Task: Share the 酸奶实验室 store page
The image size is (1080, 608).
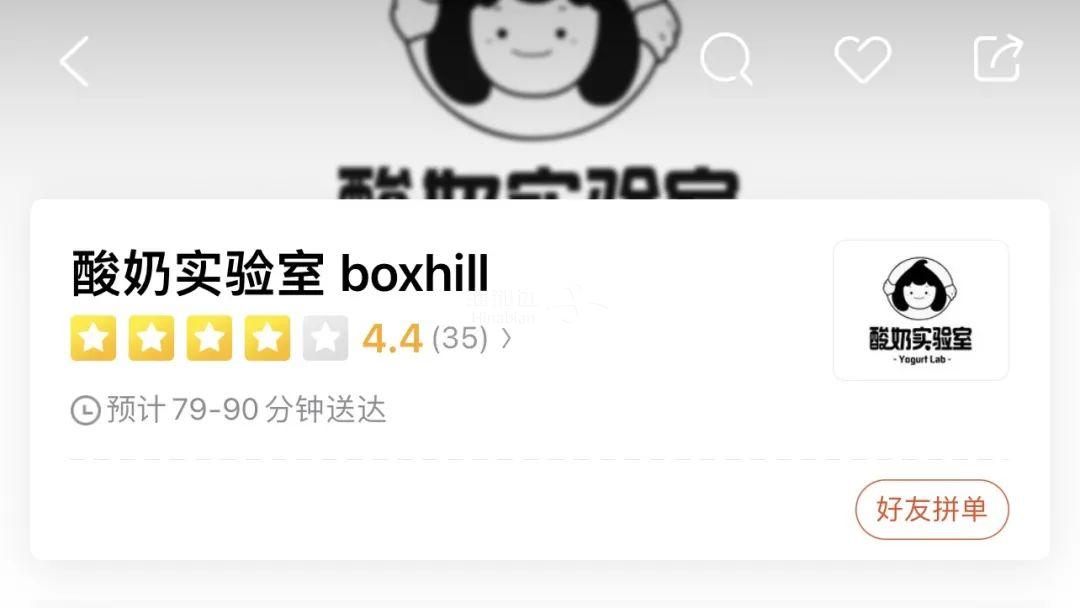Action: point(998,59)
